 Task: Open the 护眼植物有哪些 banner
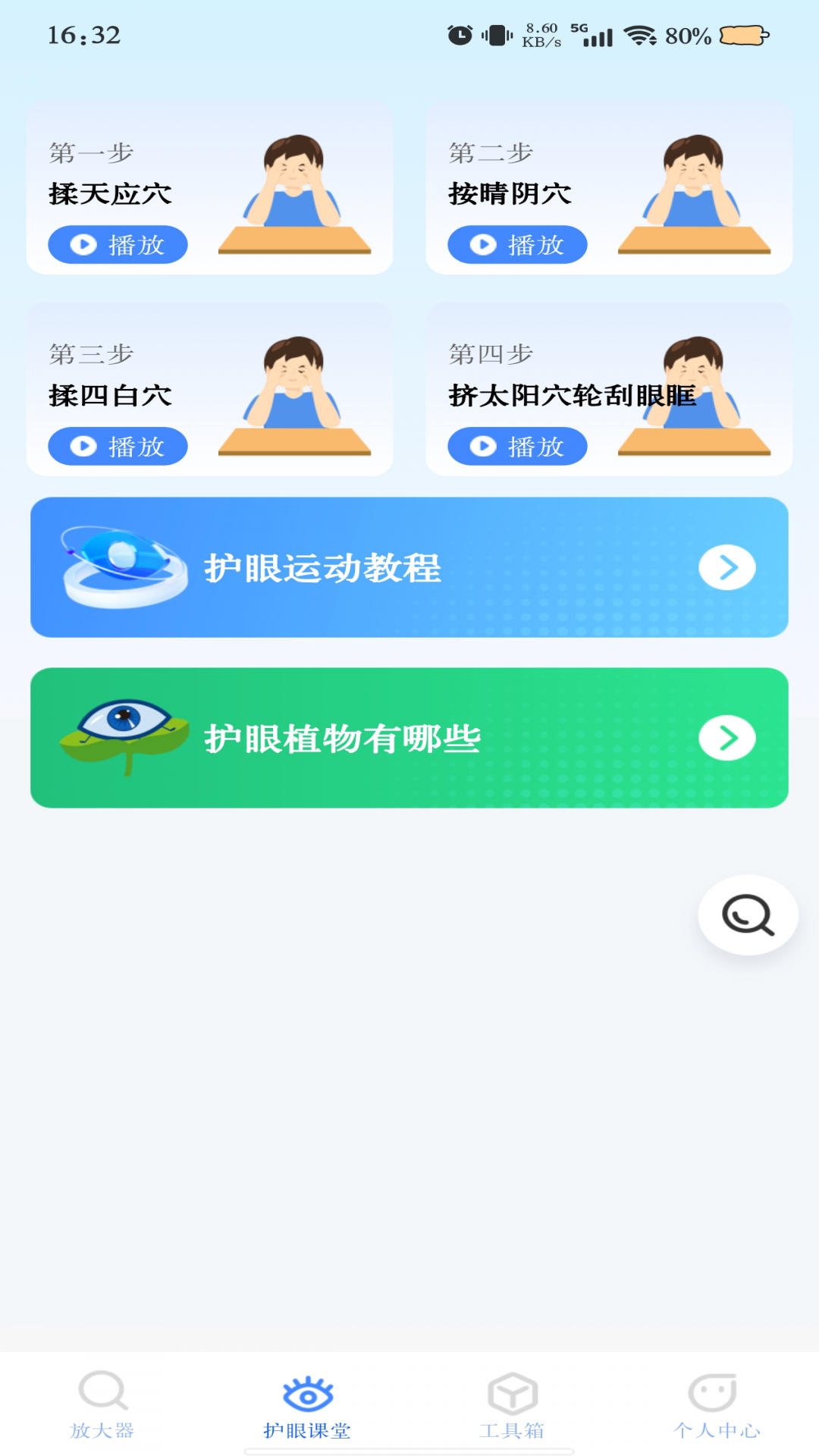[409, 738]
